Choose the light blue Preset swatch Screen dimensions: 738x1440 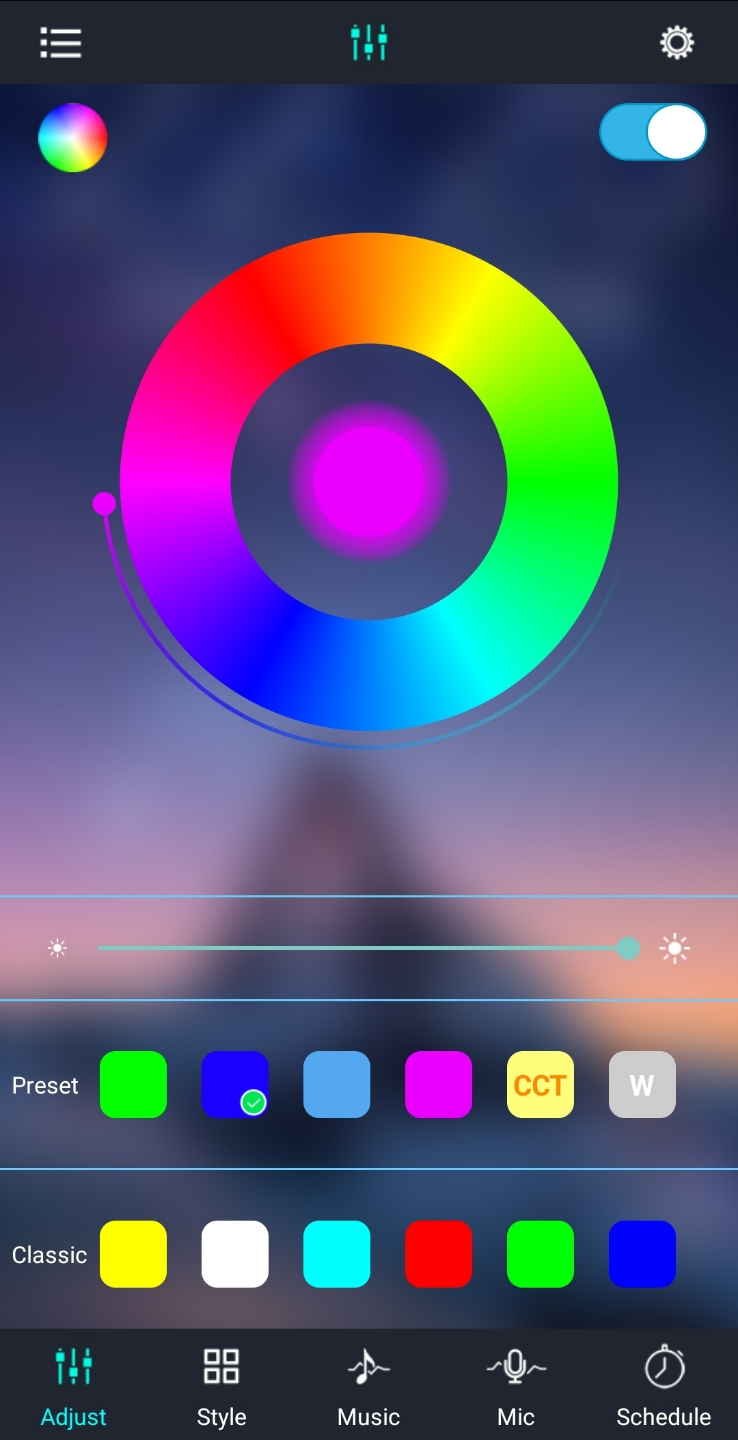tap(337, 1084)
